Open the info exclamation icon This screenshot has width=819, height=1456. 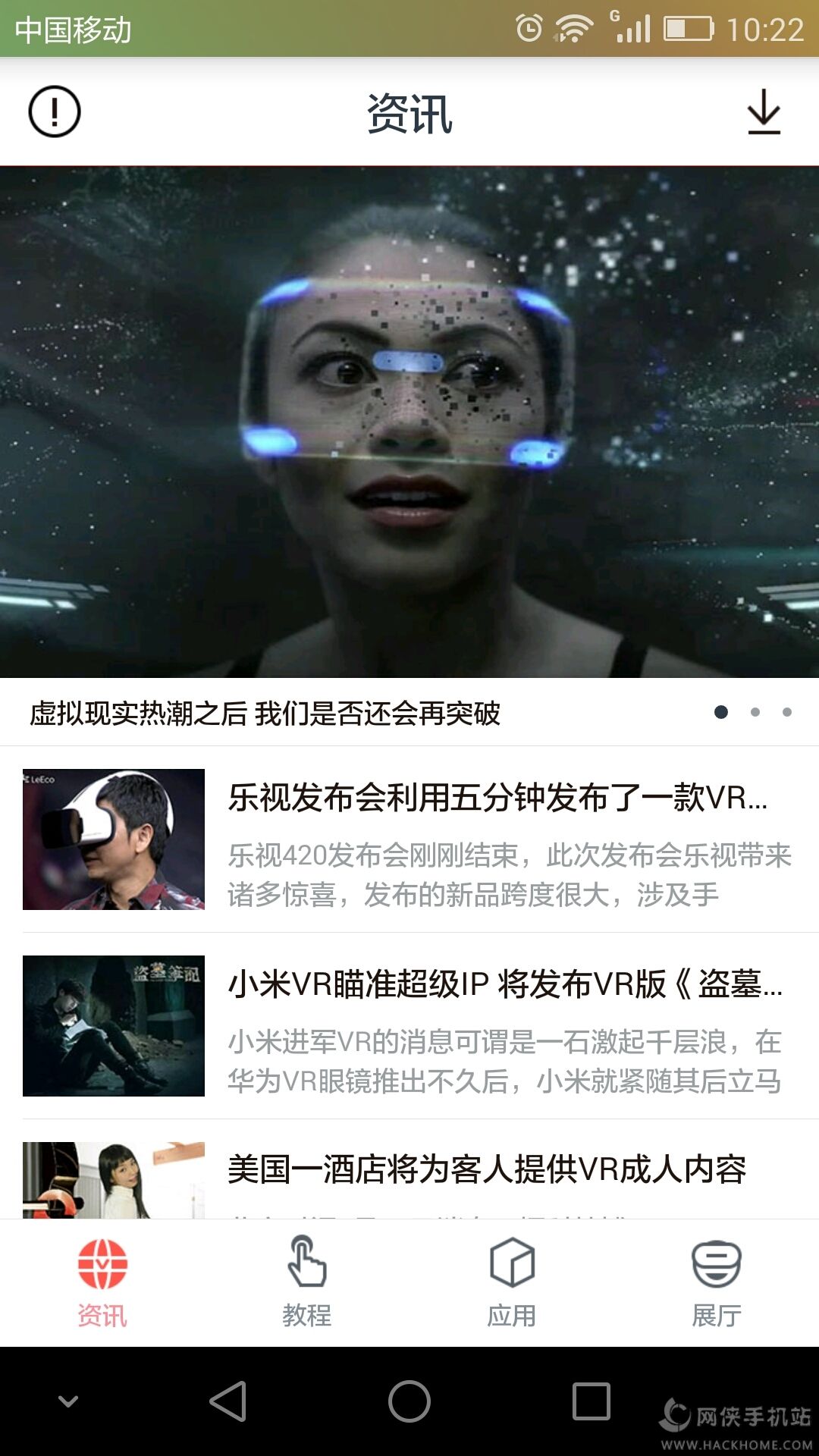[55, 111]
